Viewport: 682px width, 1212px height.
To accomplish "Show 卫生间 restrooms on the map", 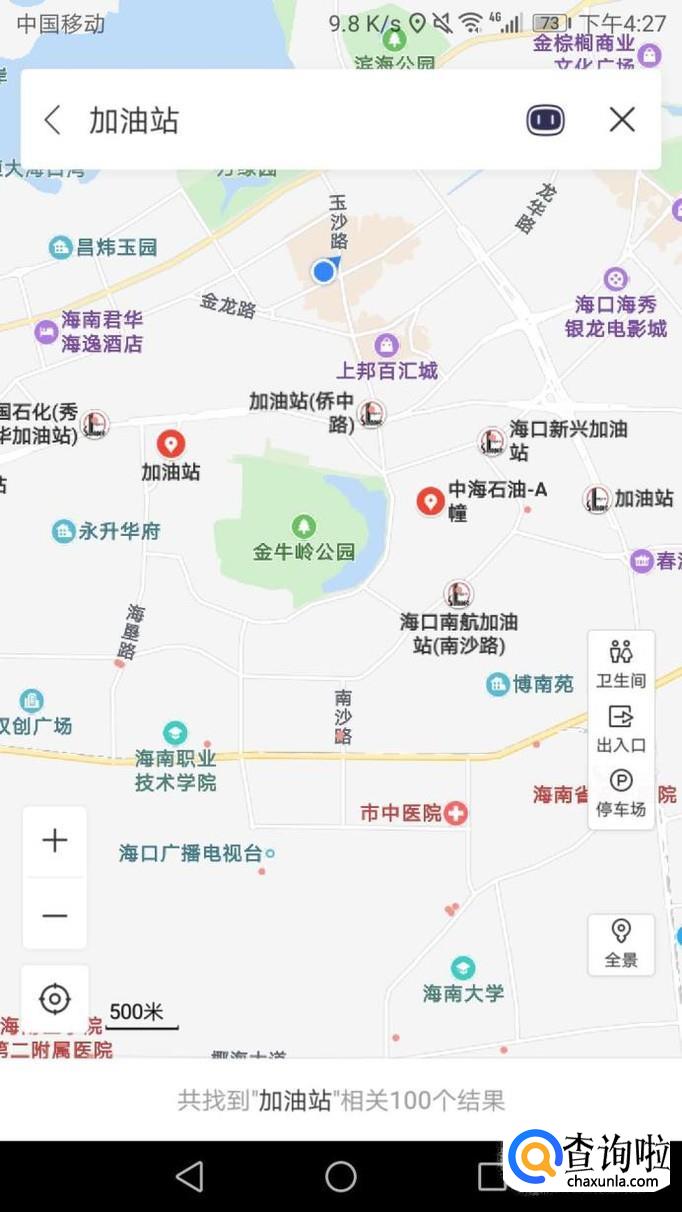I will click(621, 664).
